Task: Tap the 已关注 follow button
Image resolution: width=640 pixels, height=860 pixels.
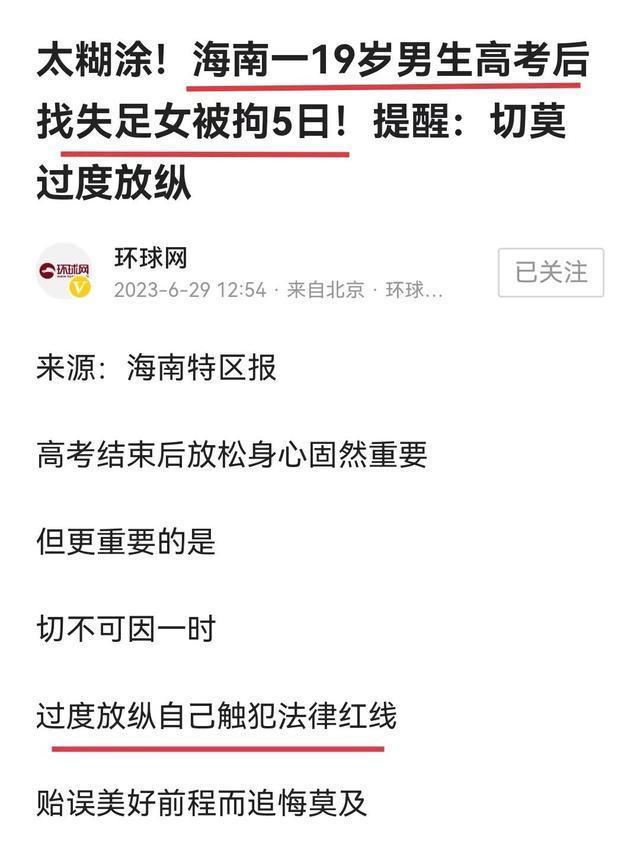Action: tap(551, 272)
